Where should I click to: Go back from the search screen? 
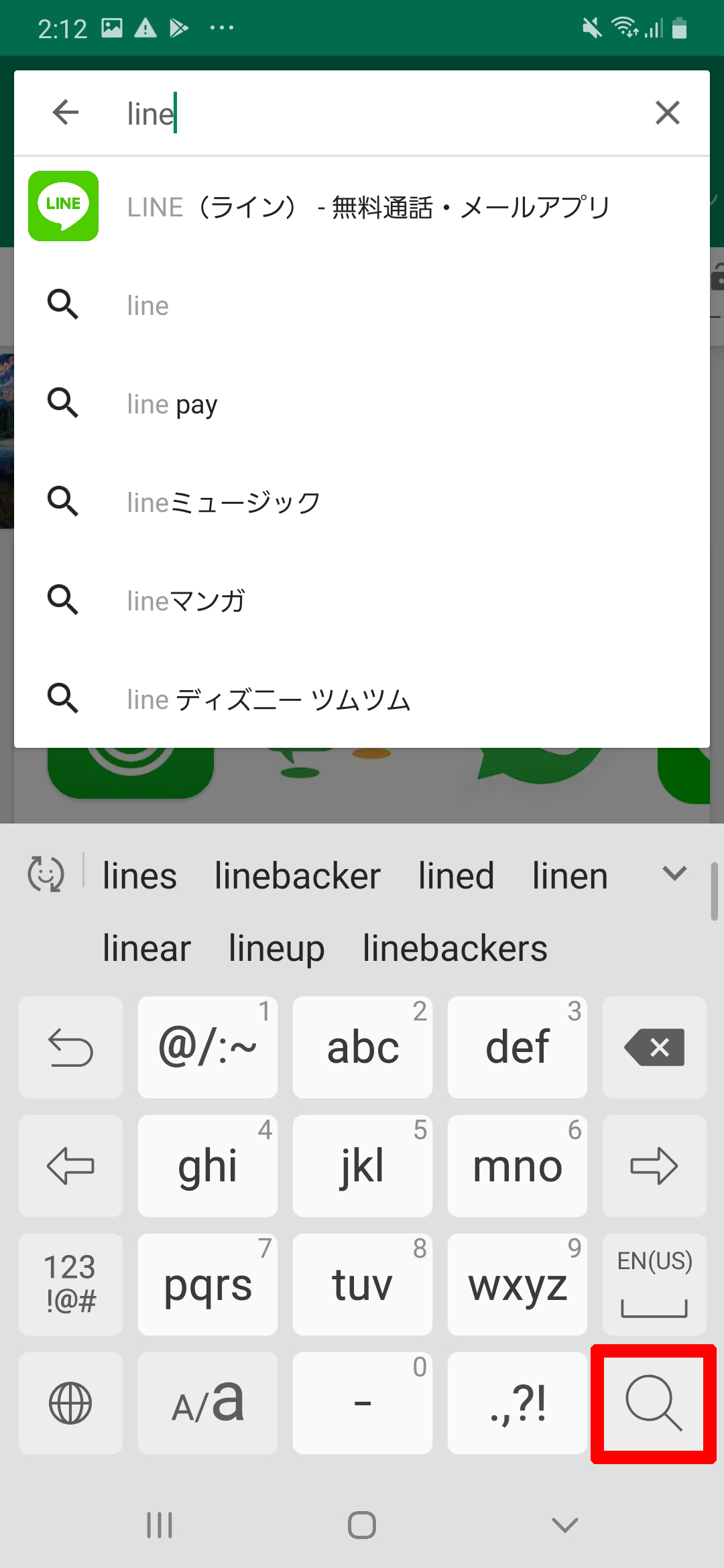coord(66,113)
